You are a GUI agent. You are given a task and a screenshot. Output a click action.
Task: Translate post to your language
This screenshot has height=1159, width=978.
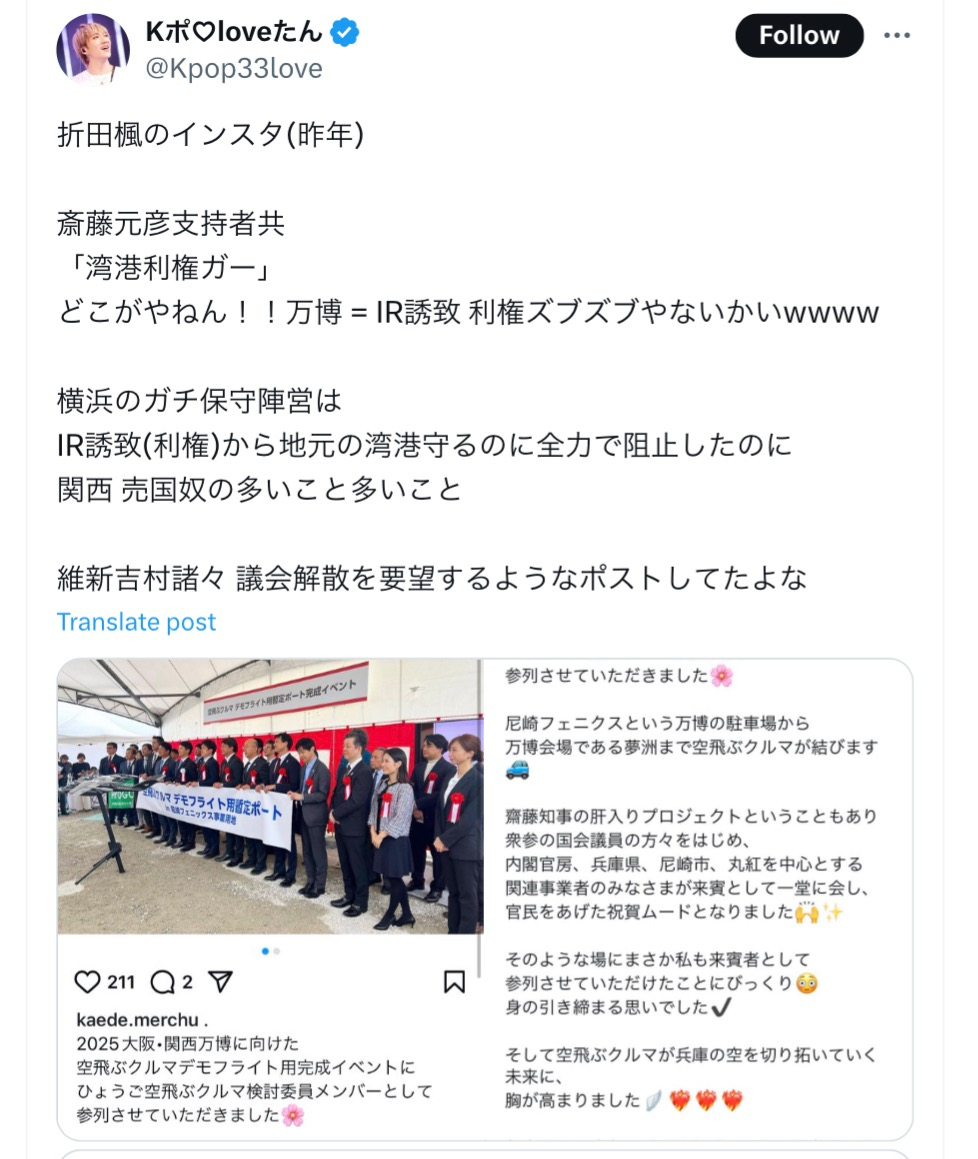click(136, 622)
